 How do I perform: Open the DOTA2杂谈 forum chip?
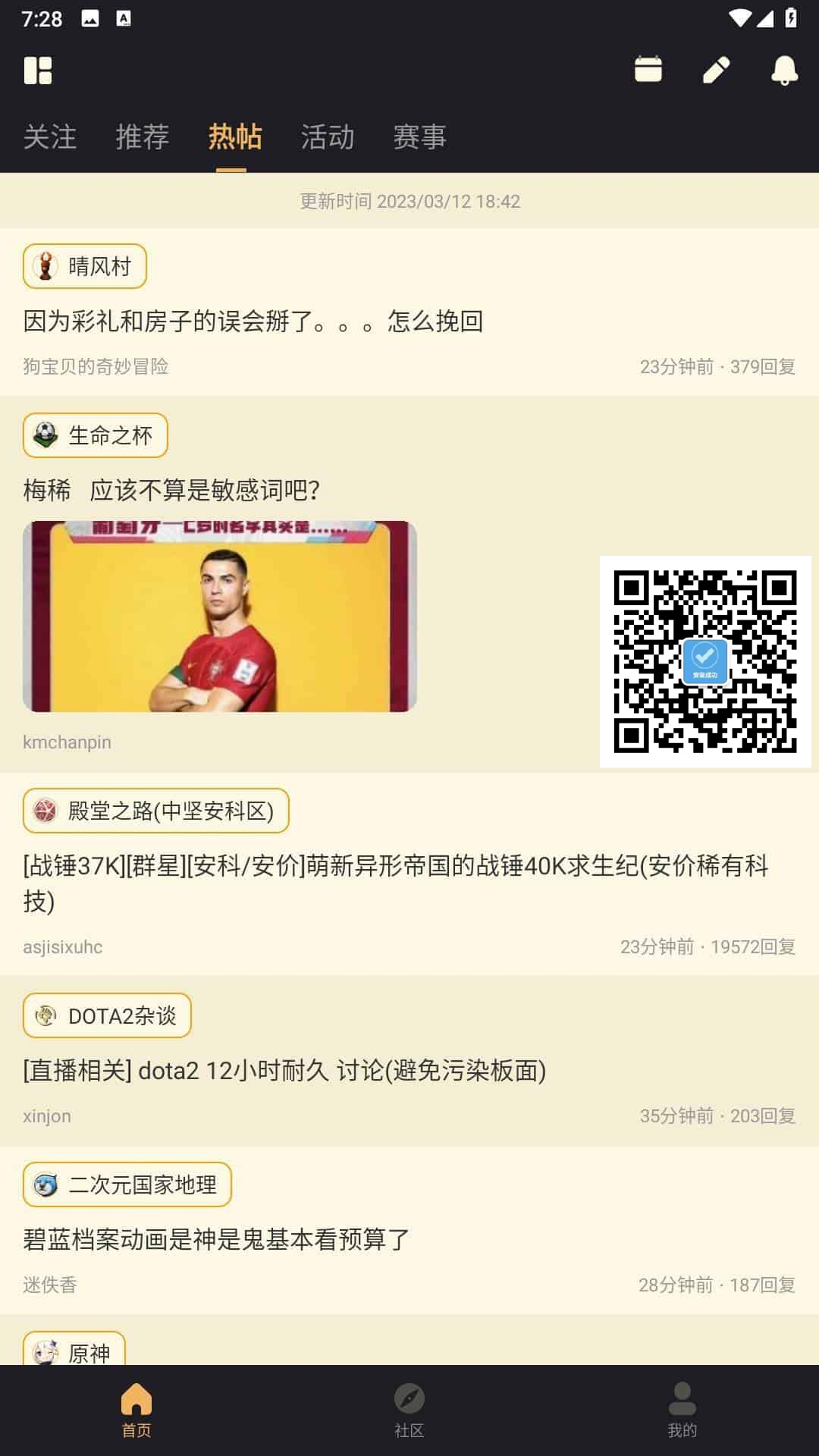107,1015
